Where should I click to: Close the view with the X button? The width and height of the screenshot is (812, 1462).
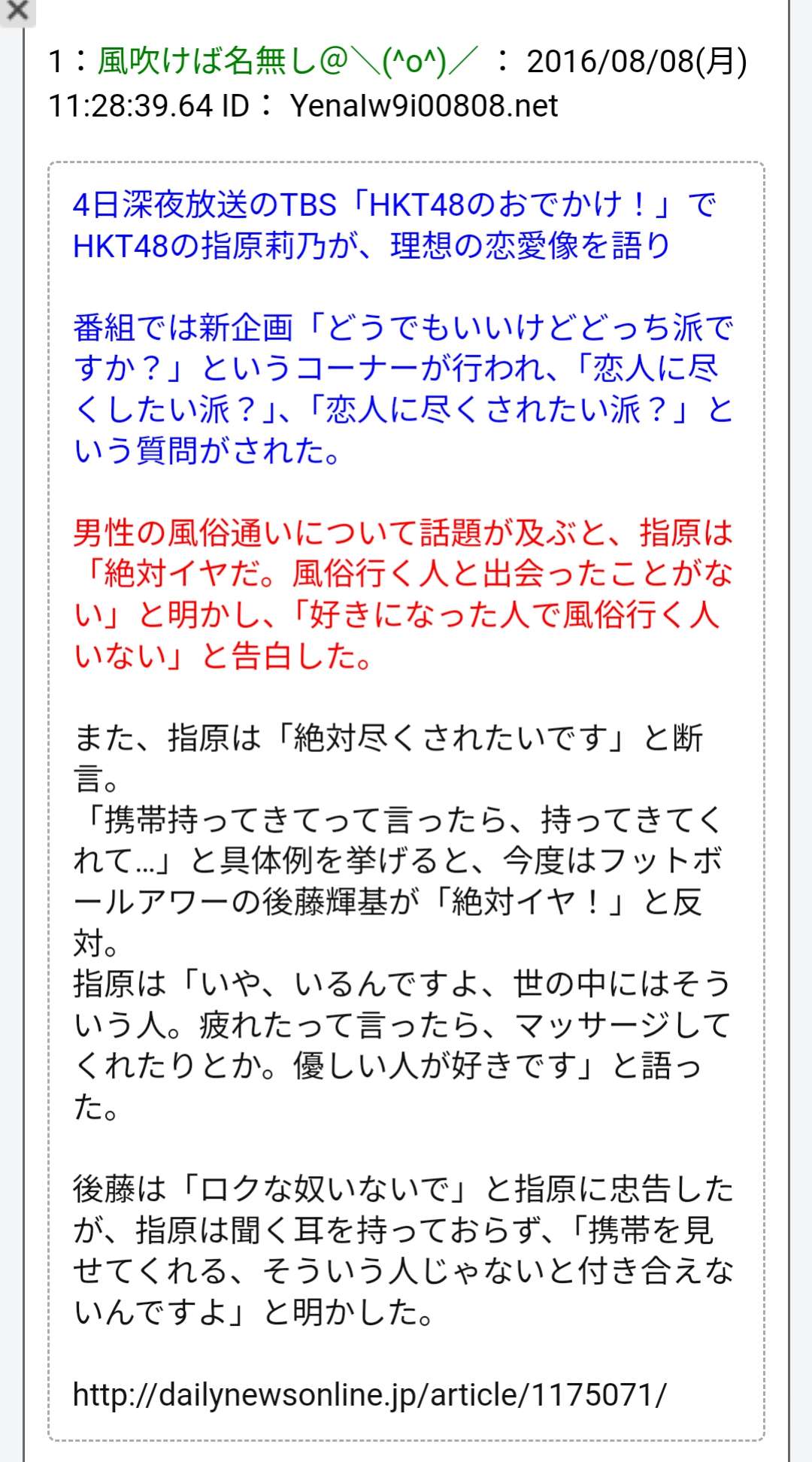click(x=16, y=11)
